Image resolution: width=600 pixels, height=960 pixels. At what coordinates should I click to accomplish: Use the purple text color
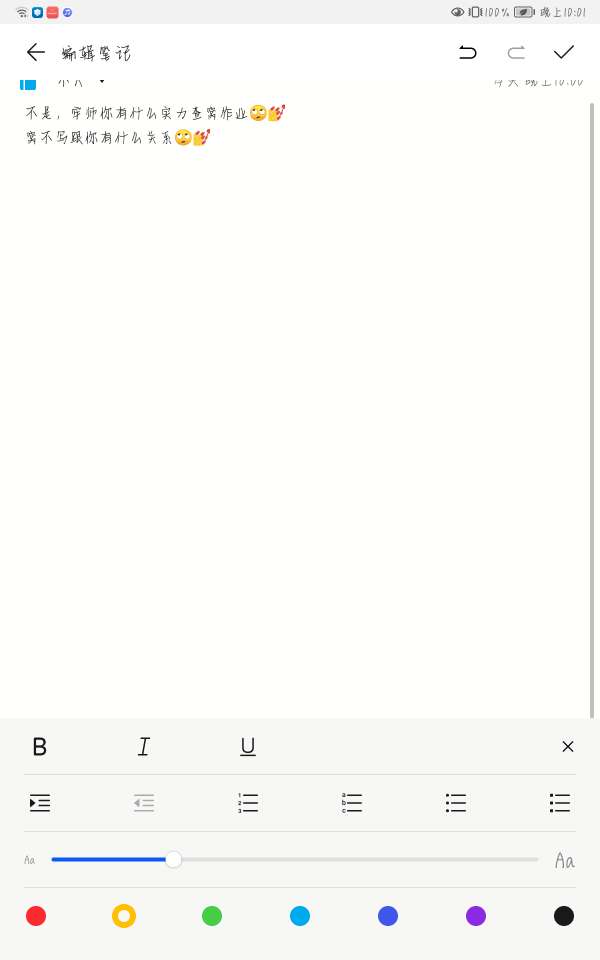[x=476, y=916]
